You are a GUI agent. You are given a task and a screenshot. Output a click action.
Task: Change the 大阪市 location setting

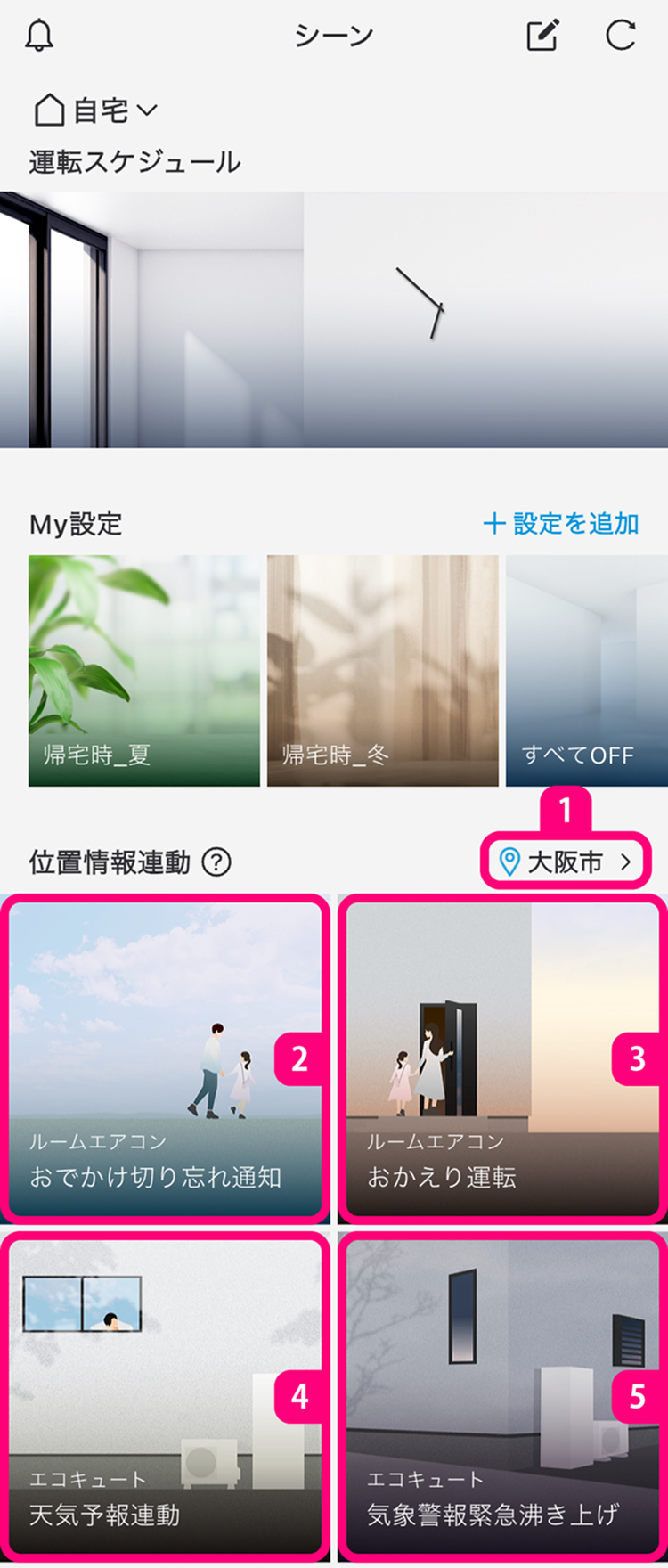point(566,862)
